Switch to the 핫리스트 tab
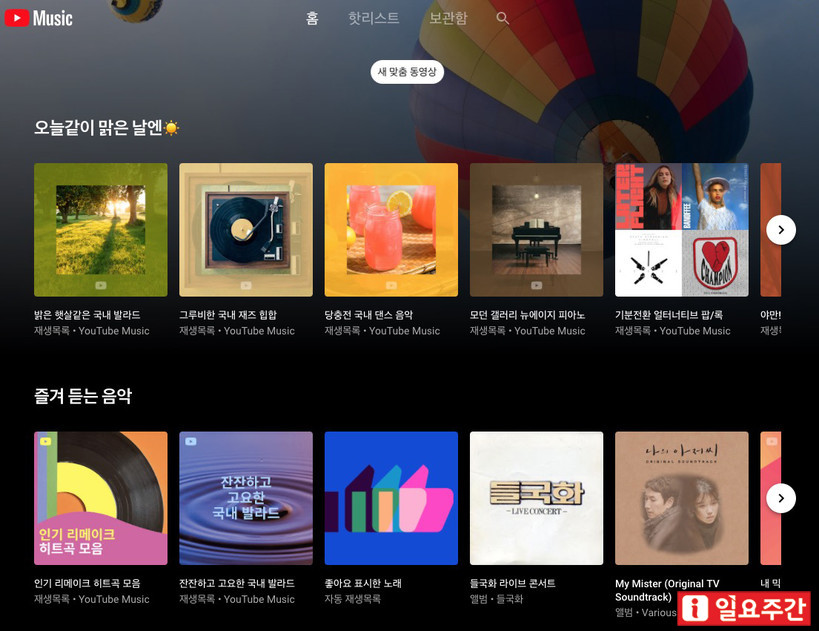This screenshot has height=631, width=819. pos(374,18)
